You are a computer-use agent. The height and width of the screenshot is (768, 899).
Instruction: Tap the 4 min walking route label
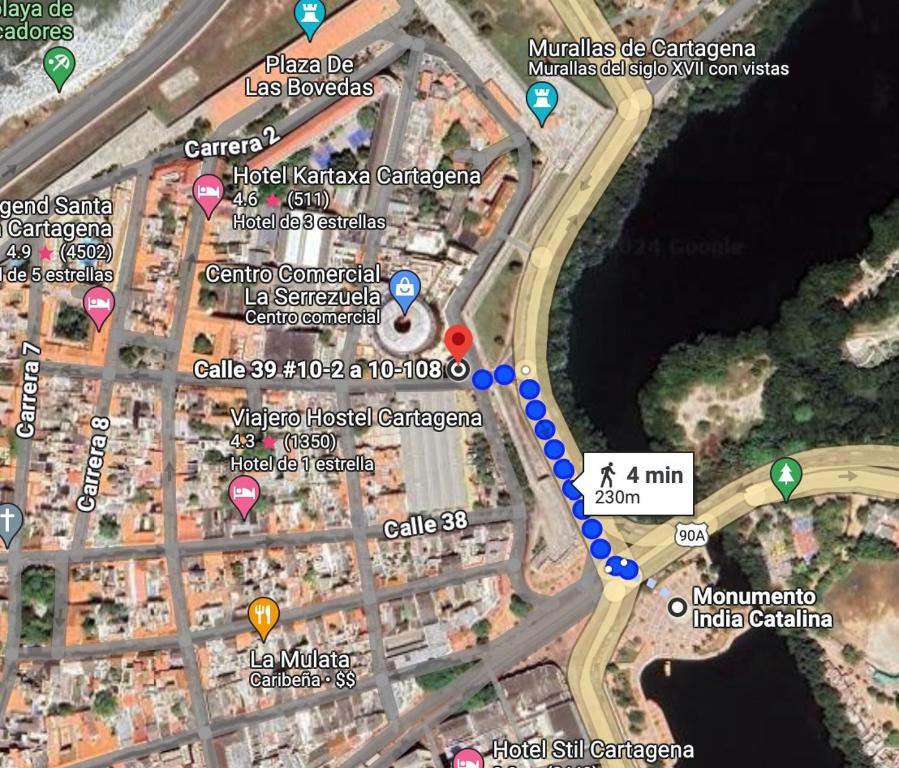coord(639,484)
